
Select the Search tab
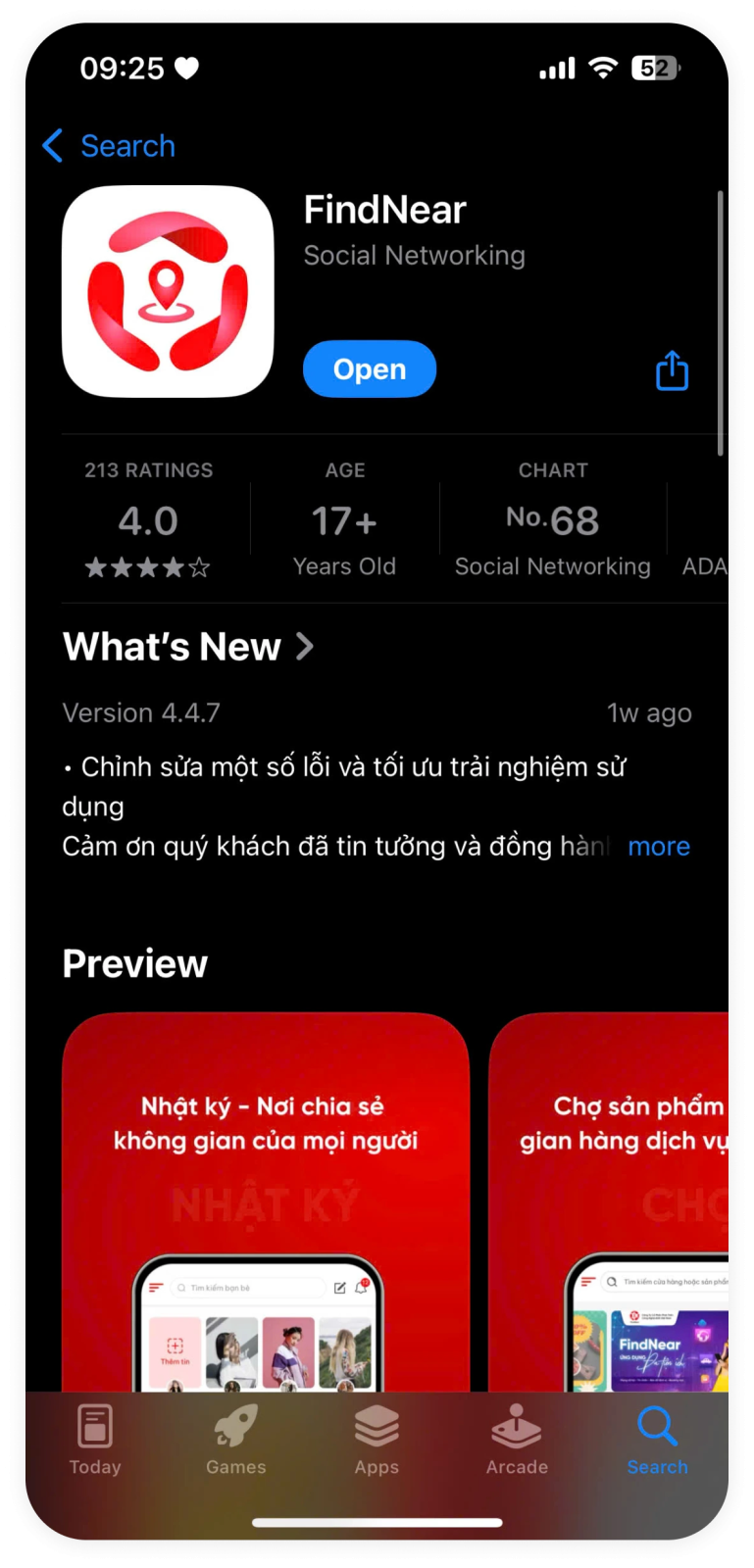click(x=657, y=1438)
